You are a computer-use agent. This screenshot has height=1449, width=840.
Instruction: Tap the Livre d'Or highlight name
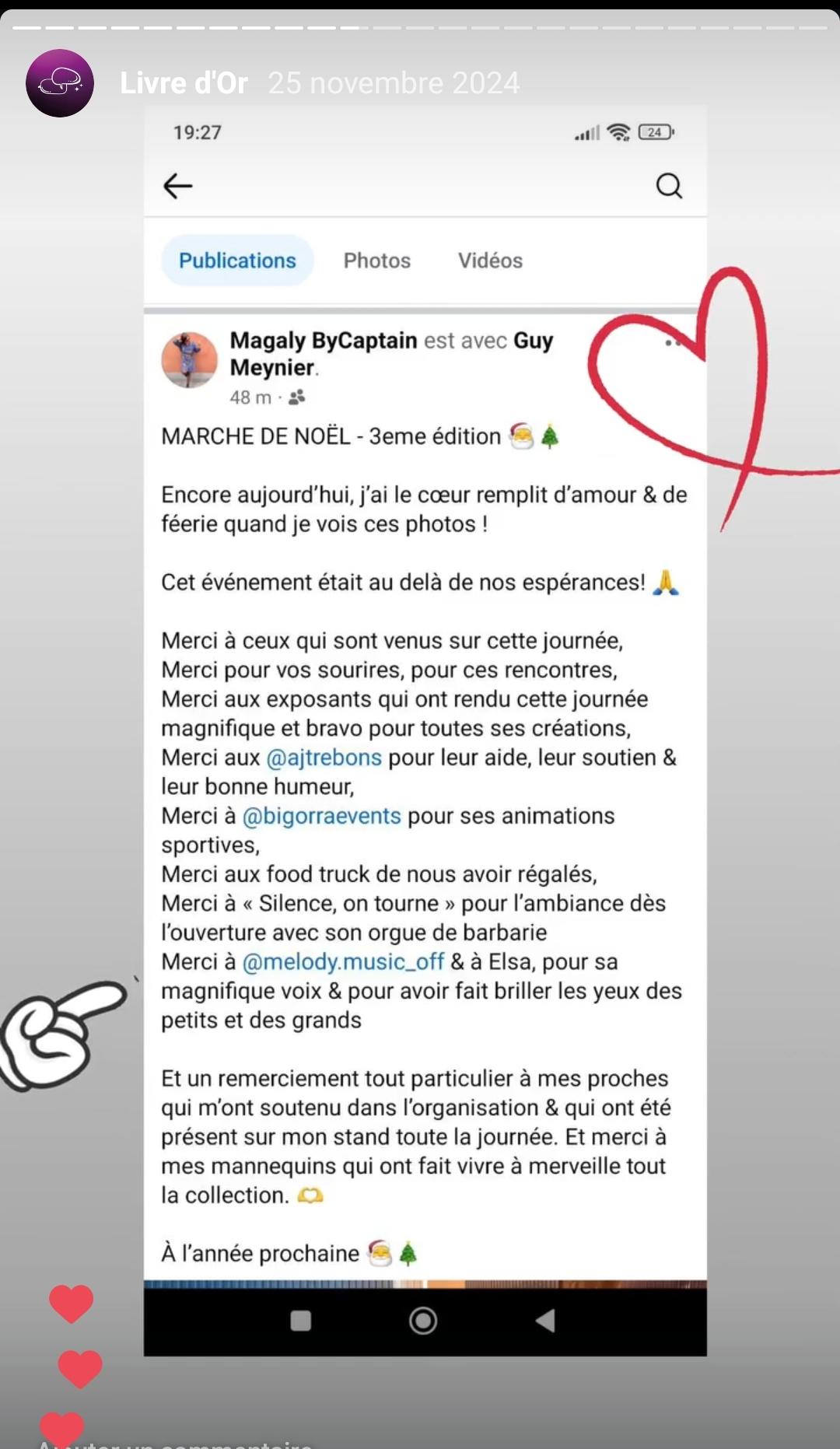coord(184,83)
